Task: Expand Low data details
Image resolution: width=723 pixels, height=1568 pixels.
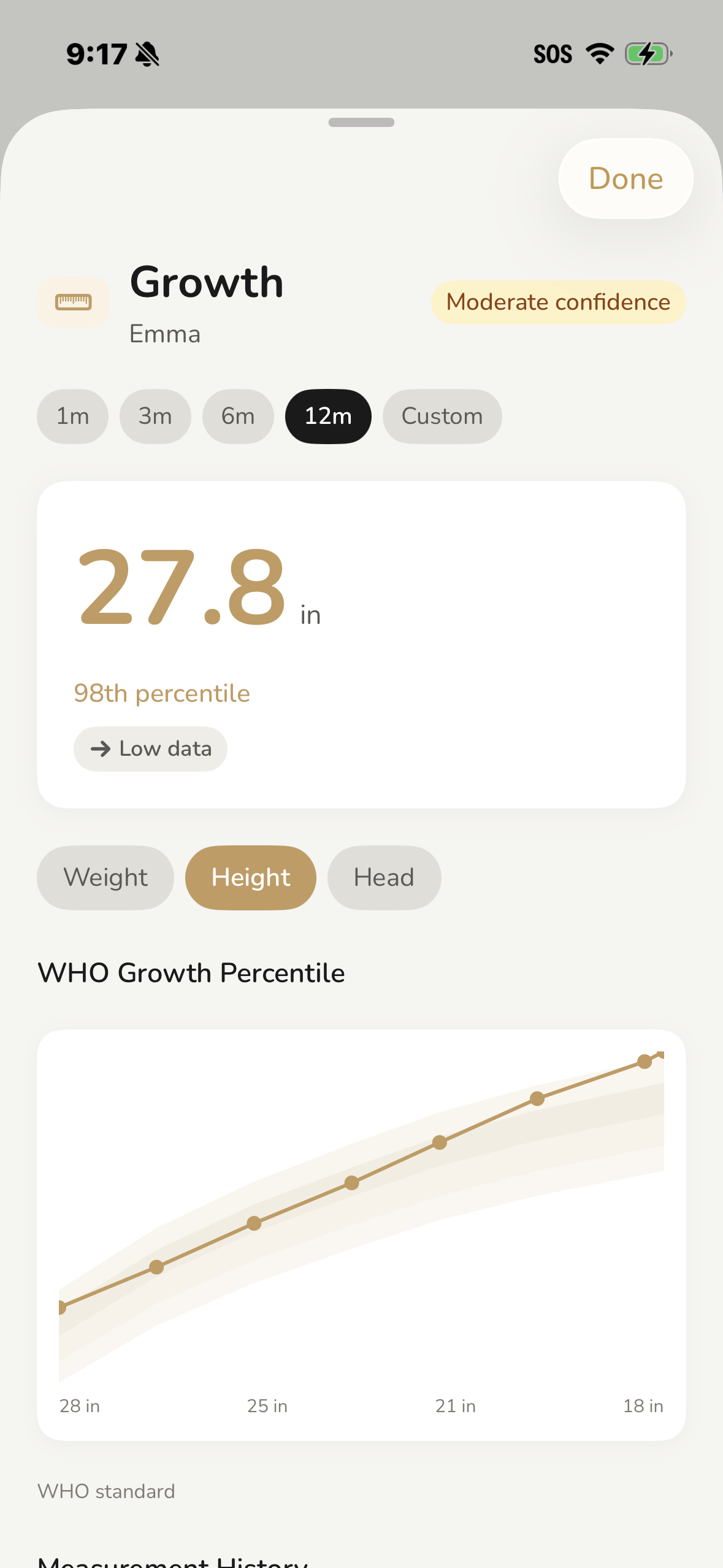Action: (x=150, y=748)
